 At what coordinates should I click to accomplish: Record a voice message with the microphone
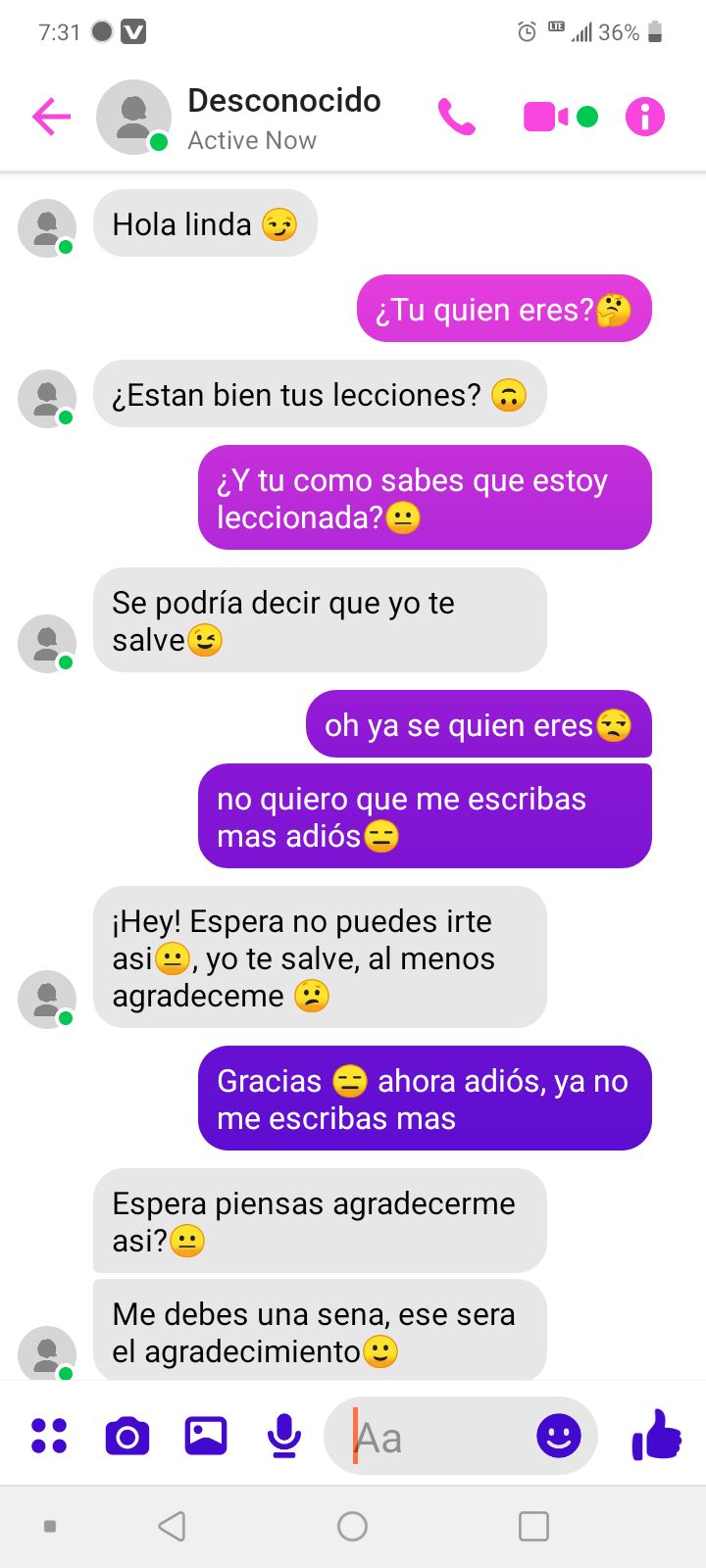click(x=284, y=1437)
